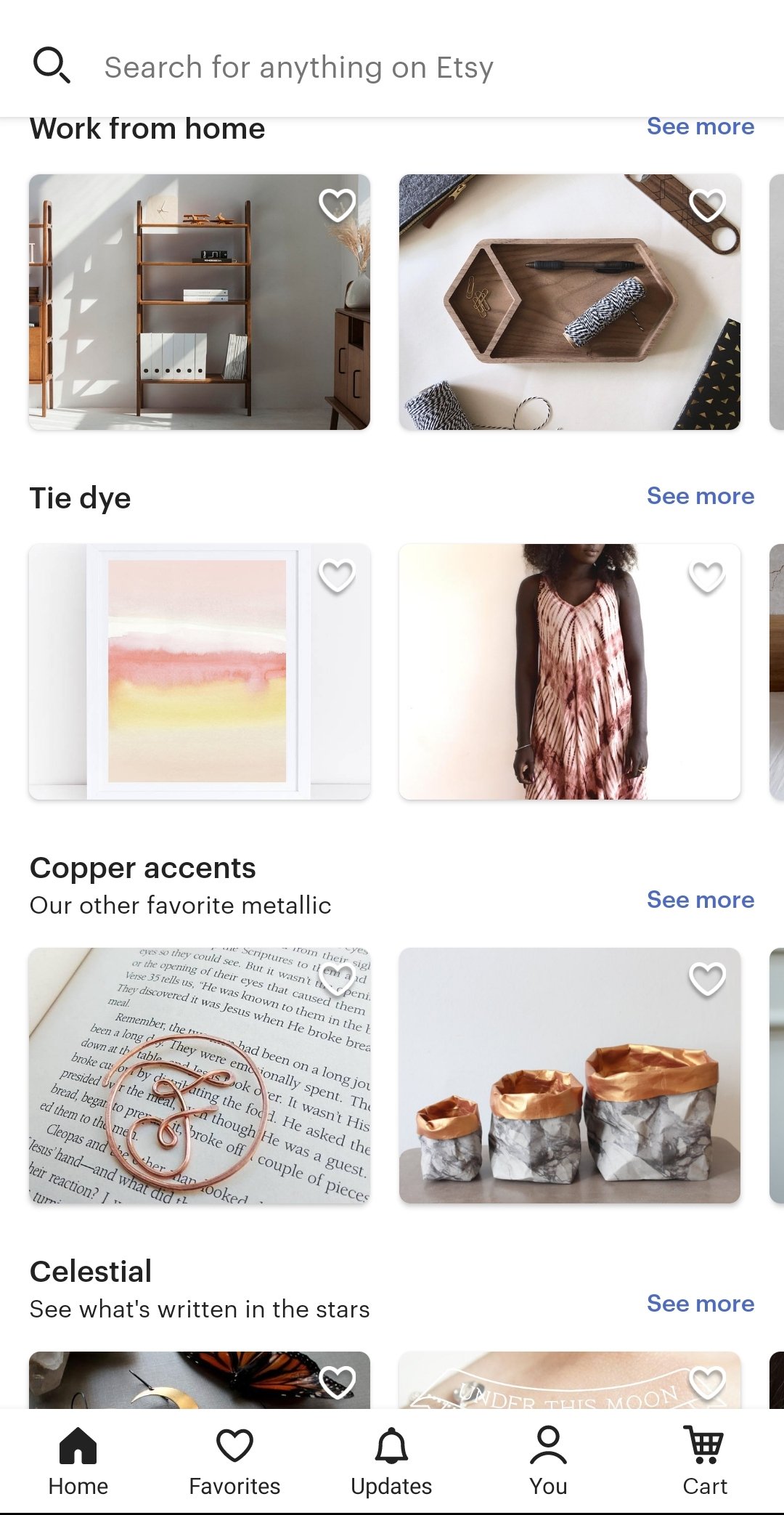This screenshot has height=1515, width=784.
Task: View the wooden bookshelf listing
Action: 200,301
